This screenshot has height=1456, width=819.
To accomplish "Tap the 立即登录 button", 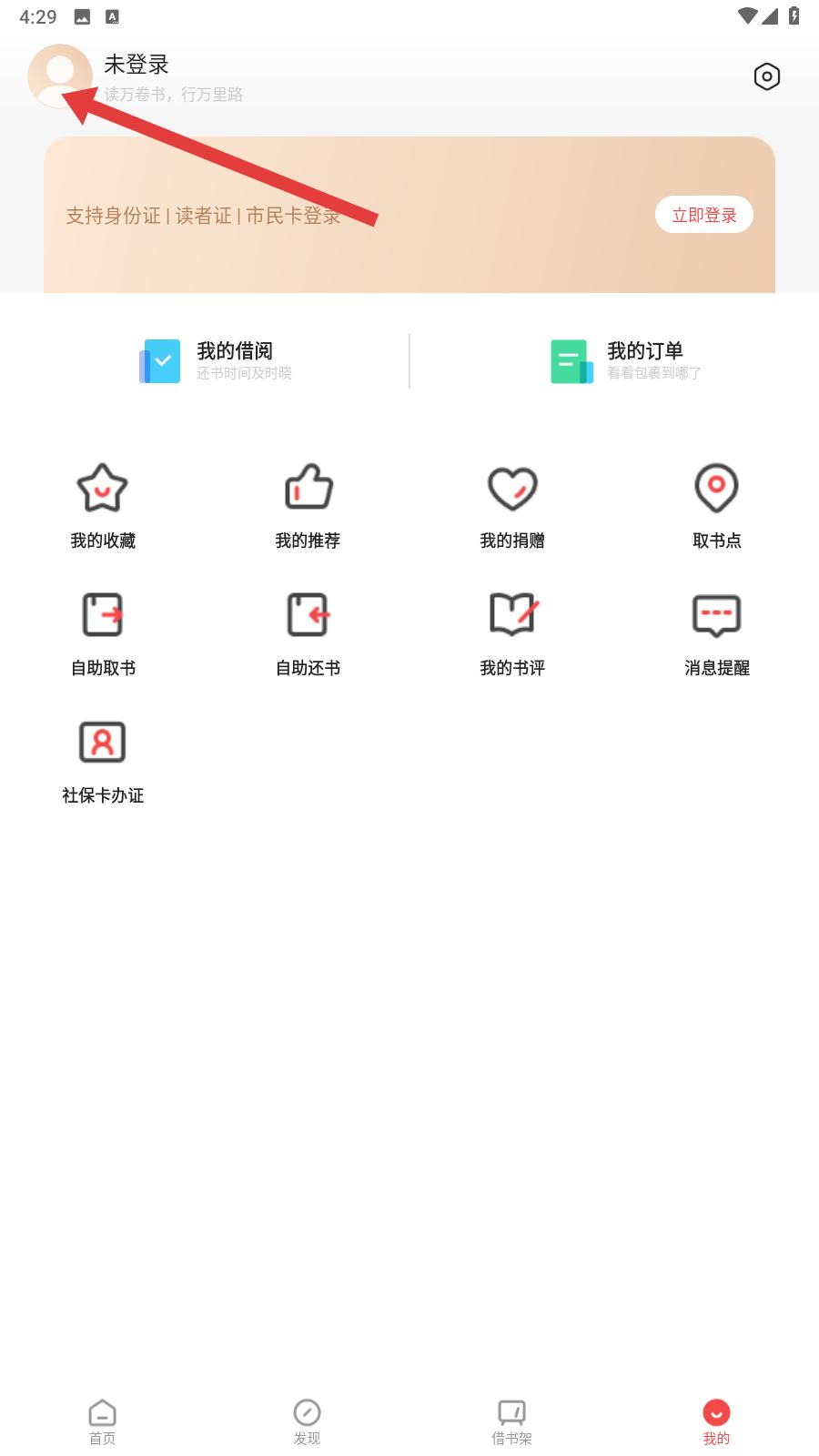I will pos(704,215).
